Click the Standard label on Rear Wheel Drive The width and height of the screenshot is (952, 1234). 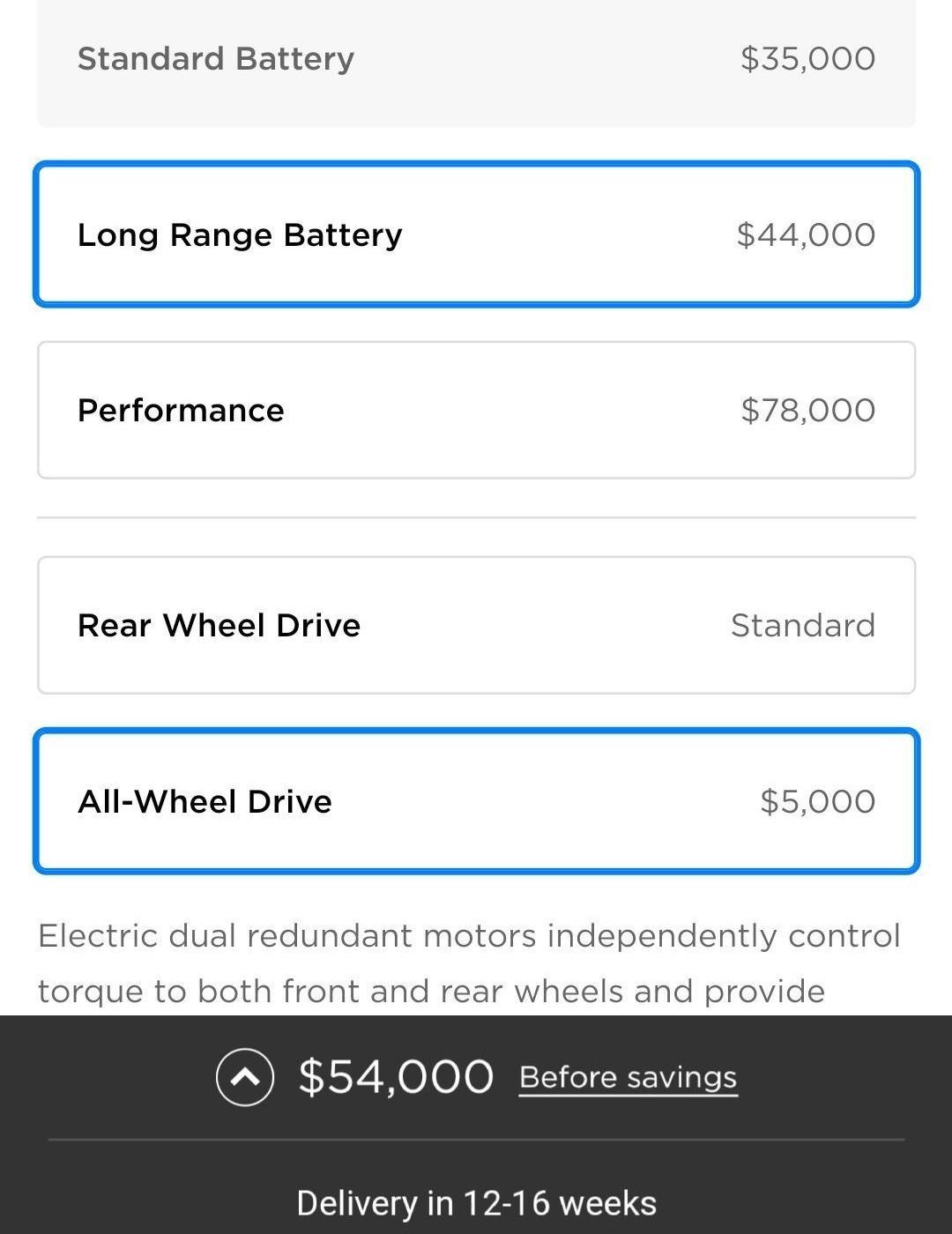[x=802, y=623]
